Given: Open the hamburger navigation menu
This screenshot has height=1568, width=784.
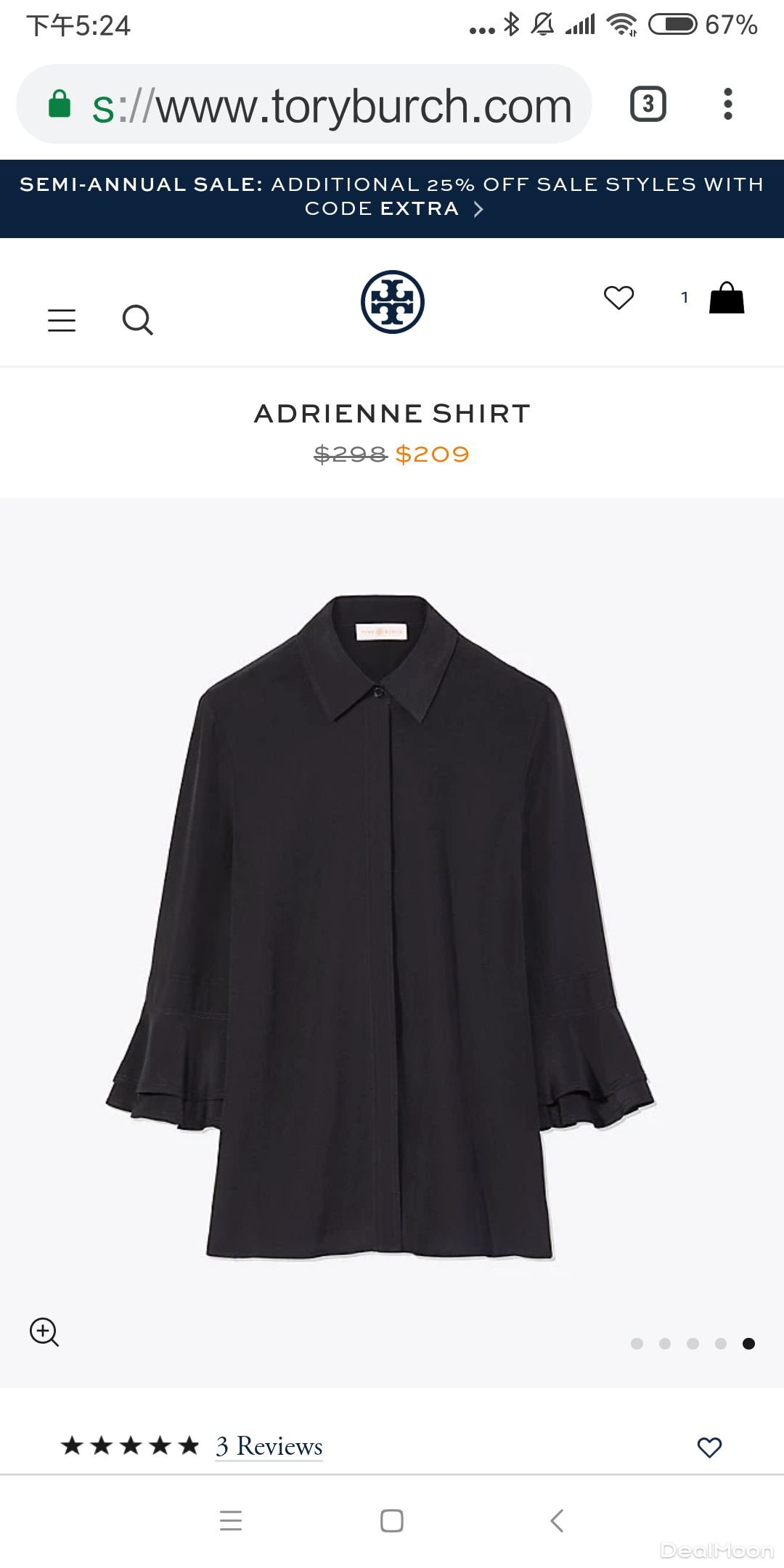Looking at the screenshot, I should 62,319.
